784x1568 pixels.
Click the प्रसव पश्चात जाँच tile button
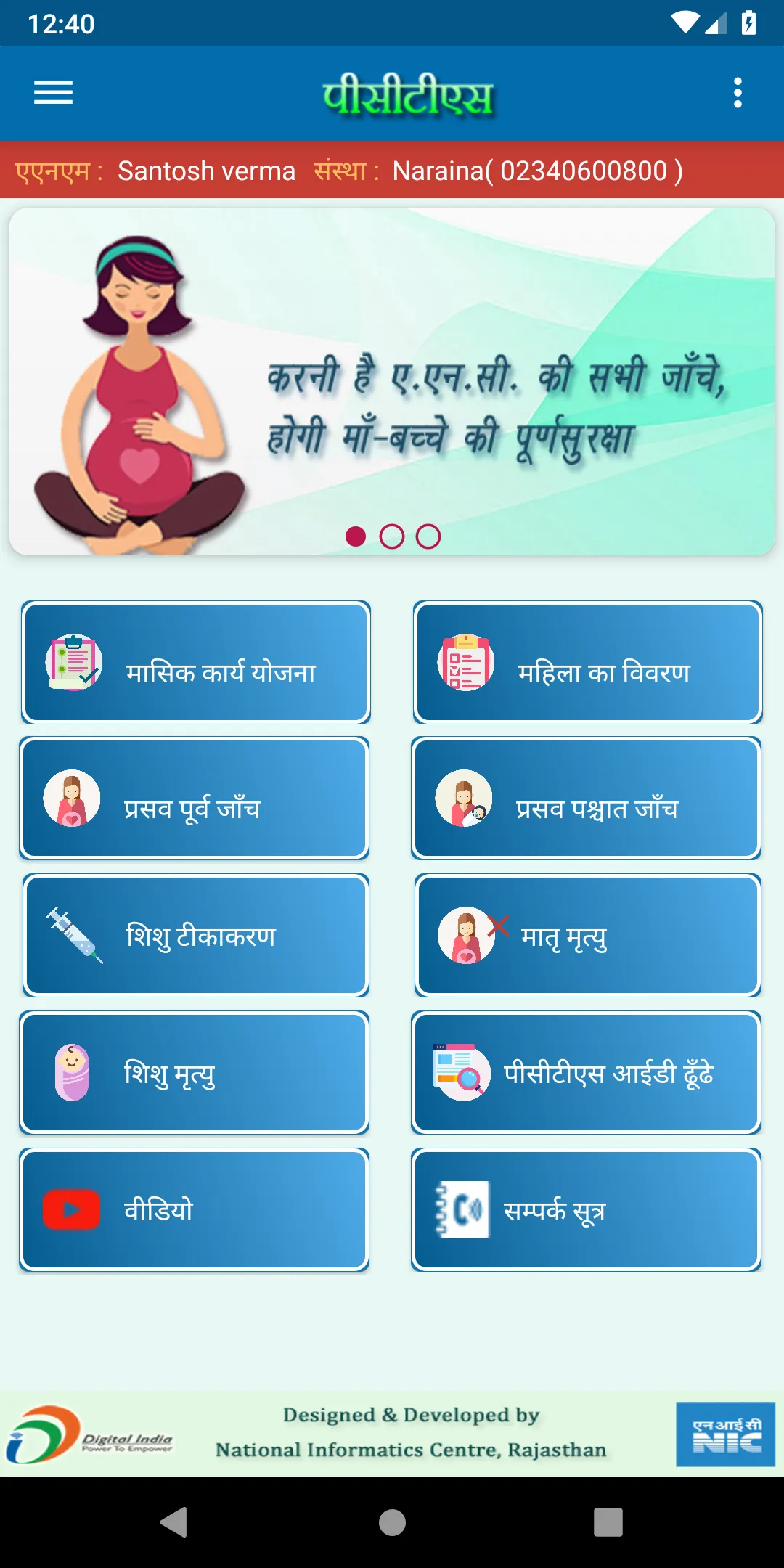point(585,799)
